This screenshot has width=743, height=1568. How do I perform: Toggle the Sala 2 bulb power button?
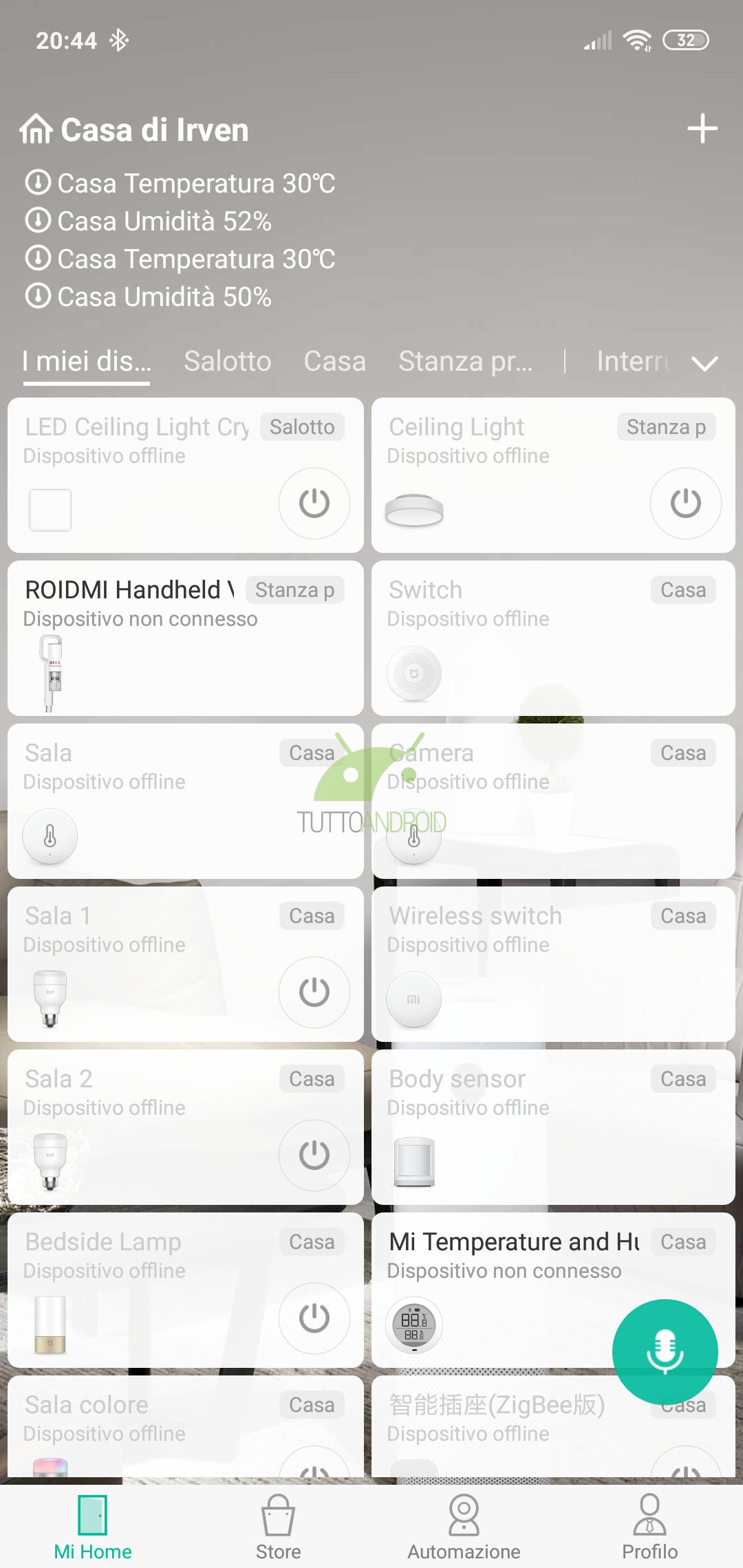pyautogui.click(x=314, y=1155)
